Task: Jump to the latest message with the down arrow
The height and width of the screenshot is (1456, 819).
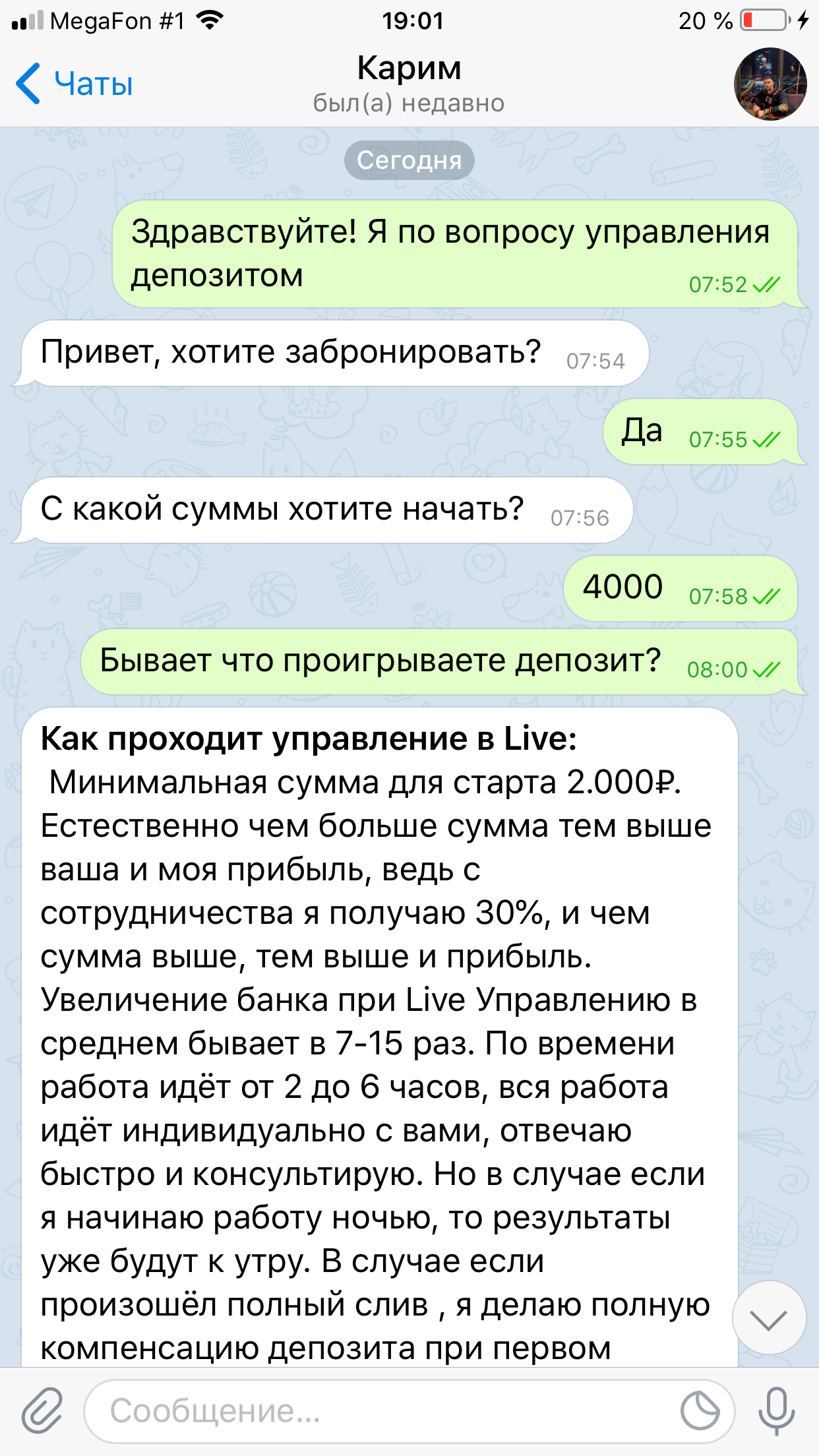Action: coord(769,1318)
